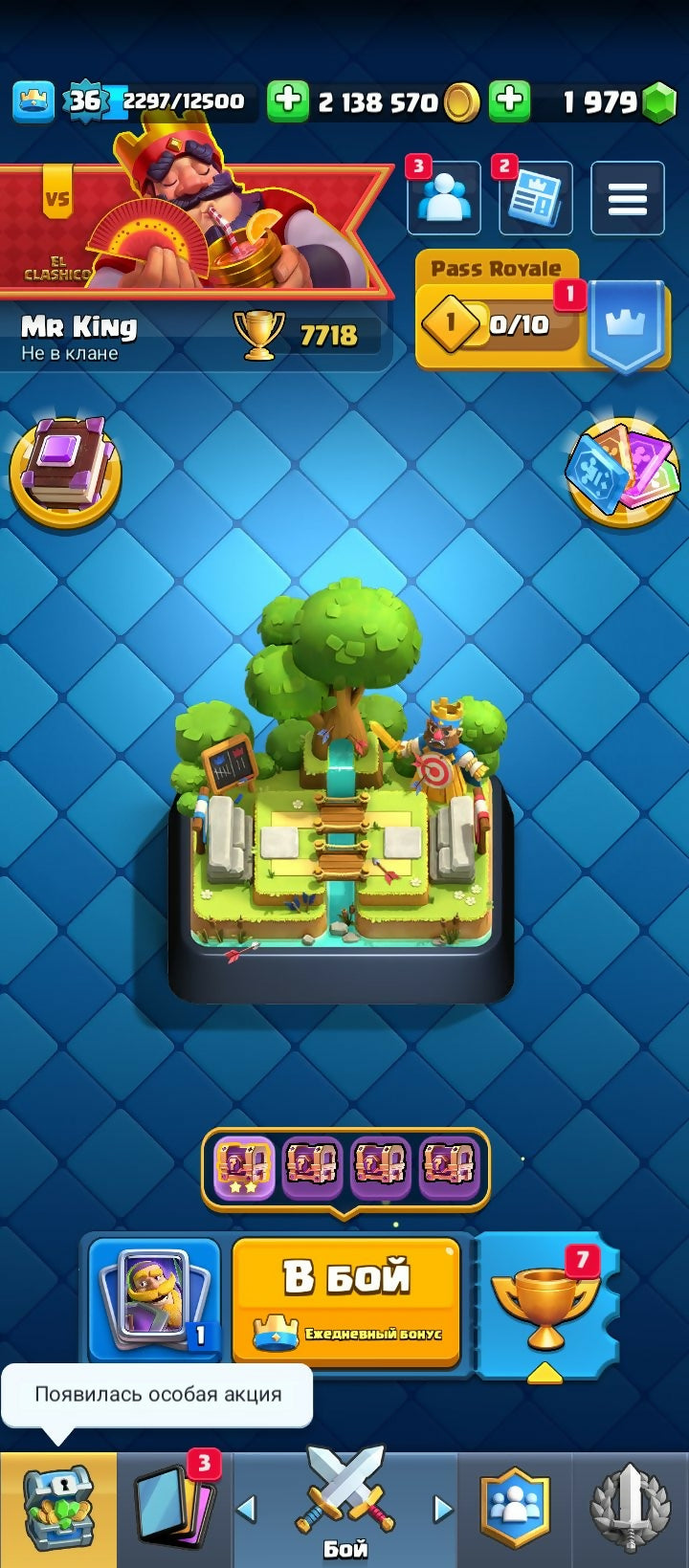This screenshot has width=689, height=1568.
Task: Switch to the cards collection tab
Action: [174, 1510]
